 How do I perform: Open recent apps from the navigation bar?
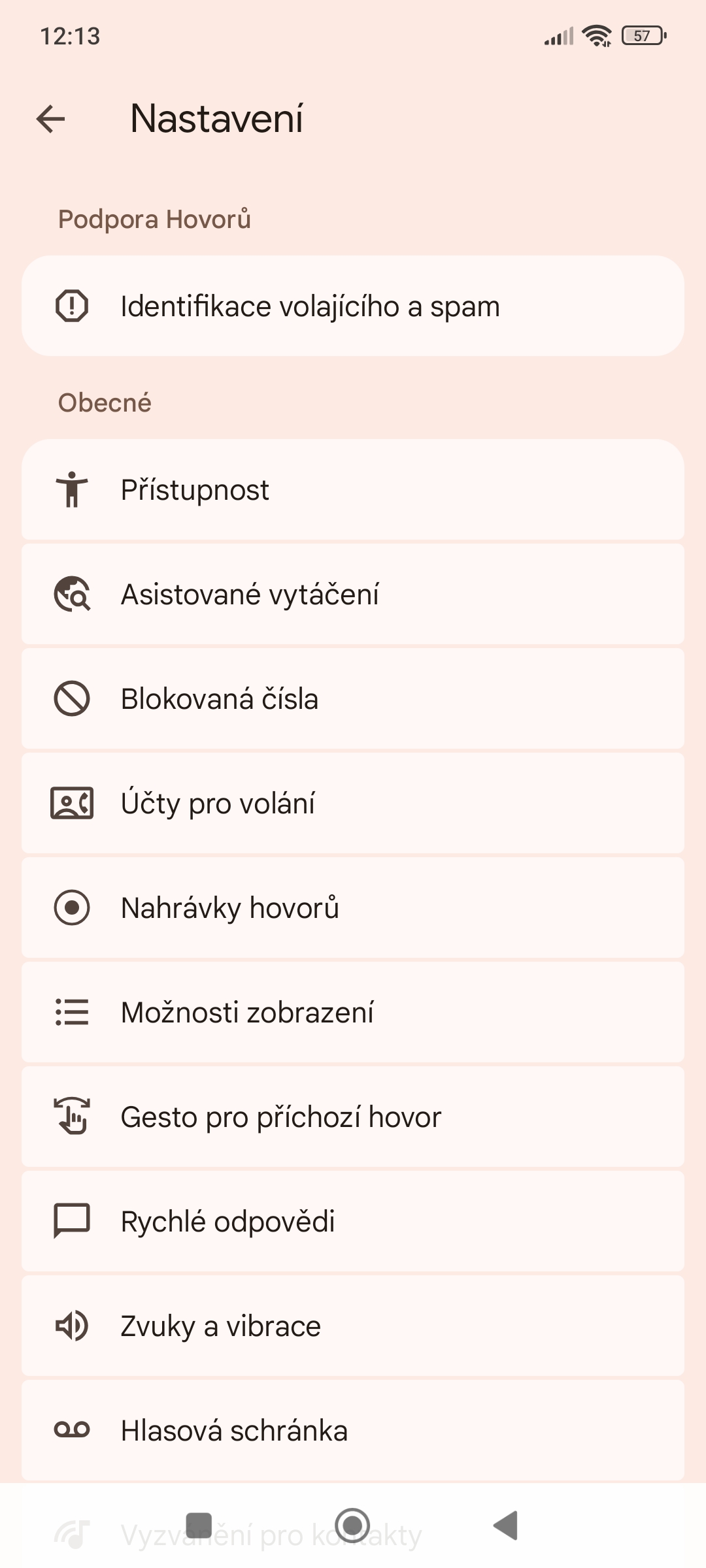coord(199,1526)
